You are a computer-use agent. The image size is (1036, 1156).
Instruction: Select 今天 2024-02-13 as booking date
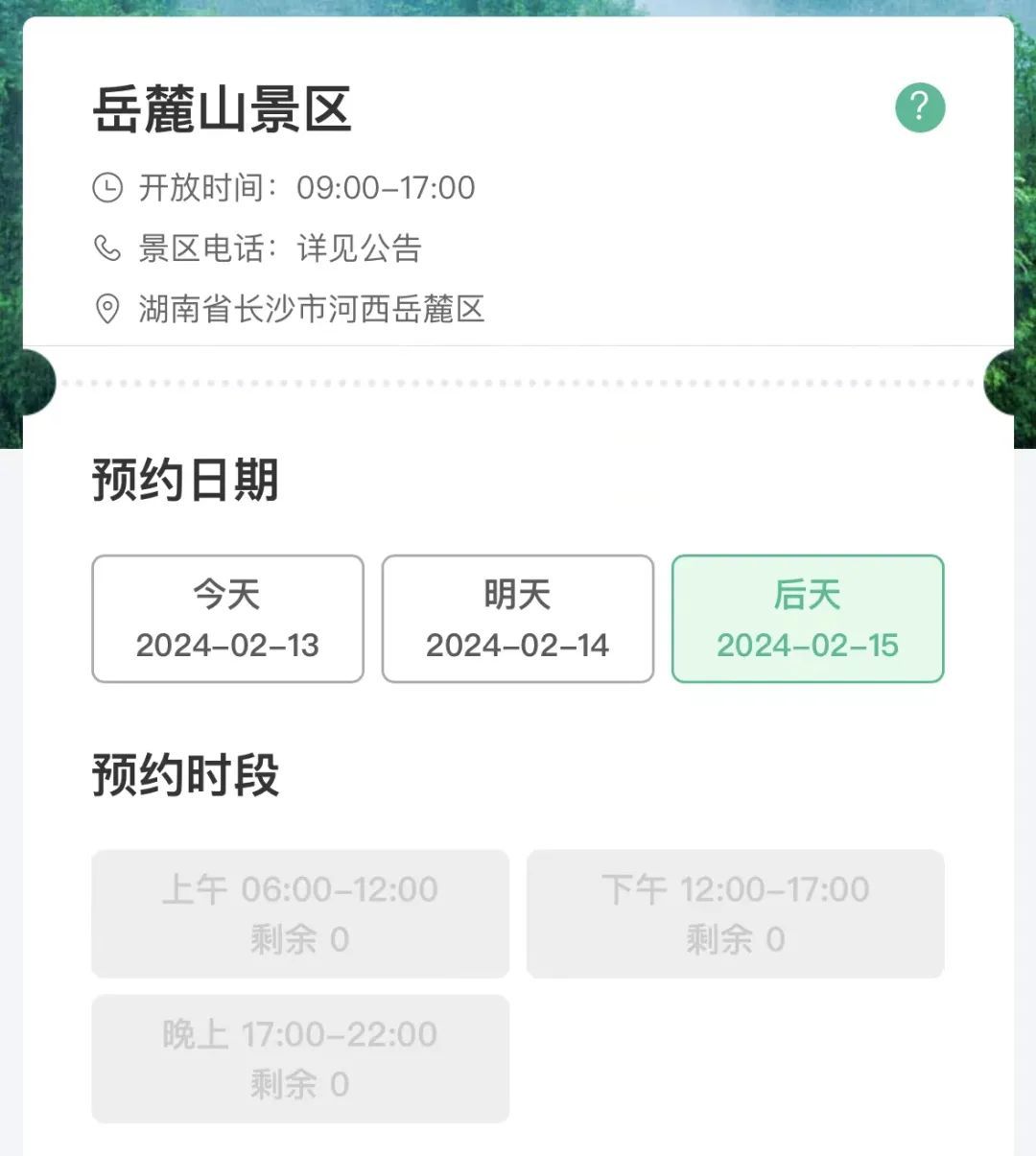[x=227, y=619]
